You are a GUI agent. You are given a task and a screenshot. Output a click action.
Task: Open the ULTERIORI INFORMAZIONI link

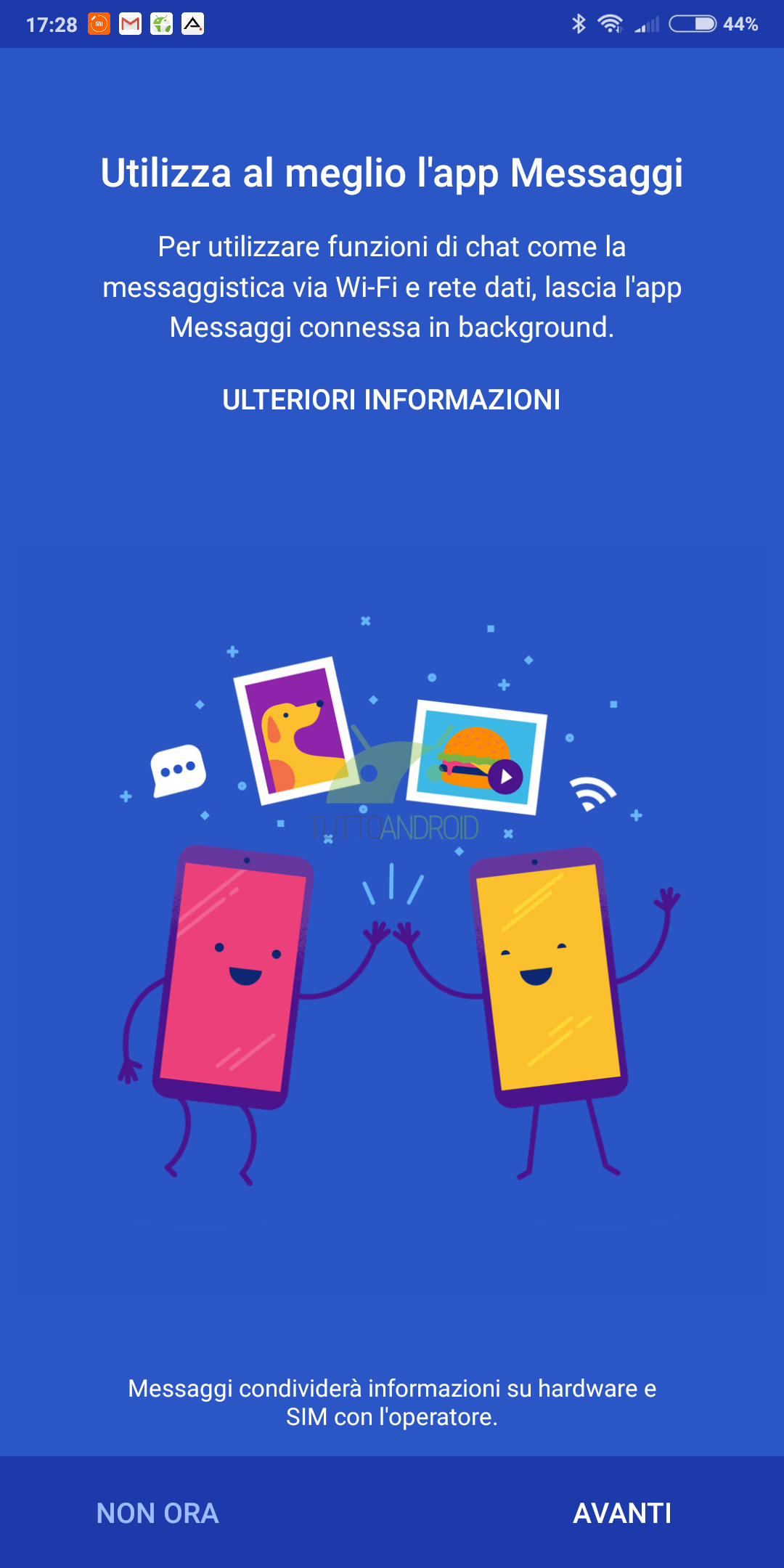pos(391,400)
